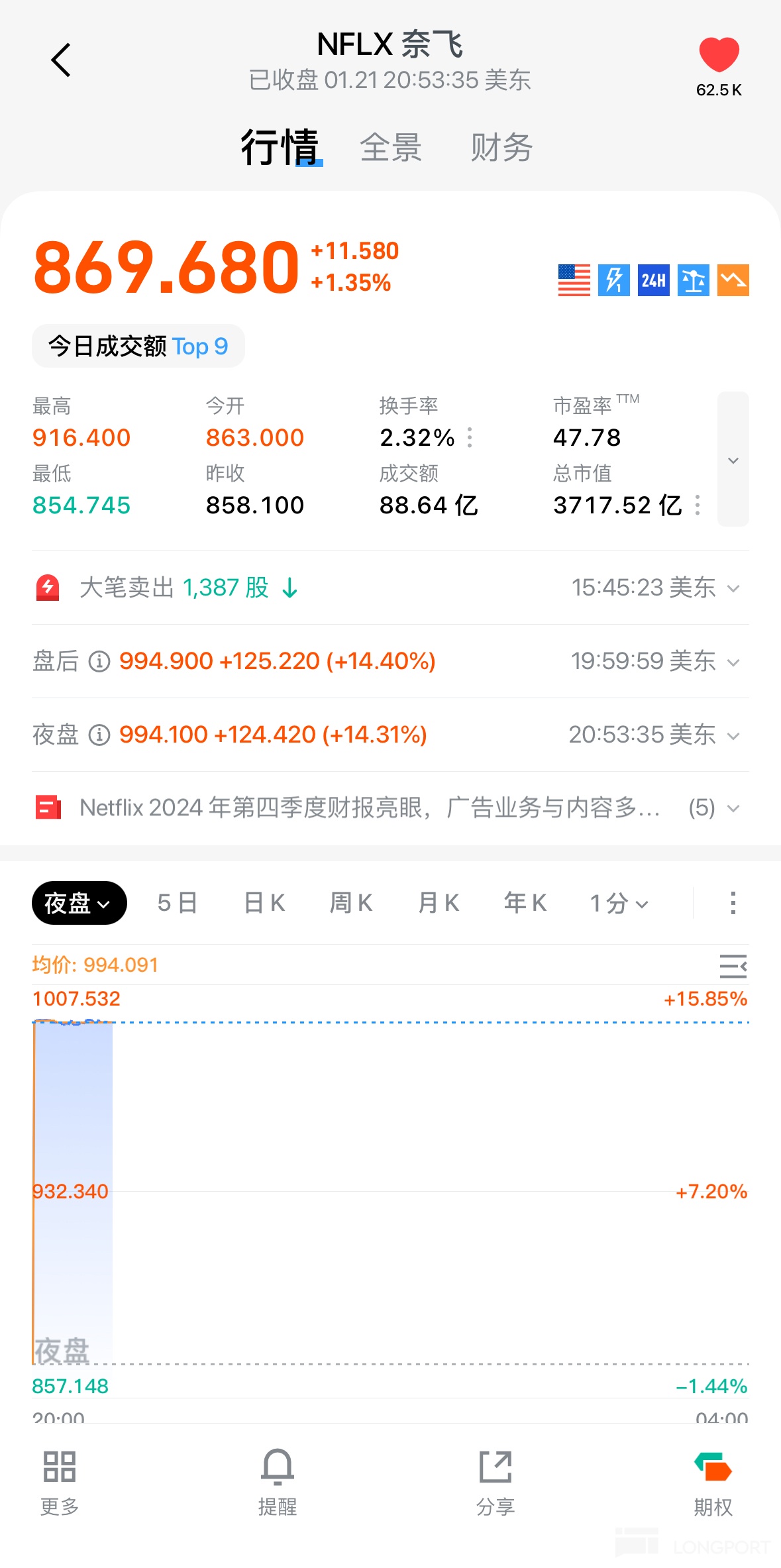Open the Netflix 2024 第四季度财报 news row
Screen dimensions: 781x1568
click(370, 808)
